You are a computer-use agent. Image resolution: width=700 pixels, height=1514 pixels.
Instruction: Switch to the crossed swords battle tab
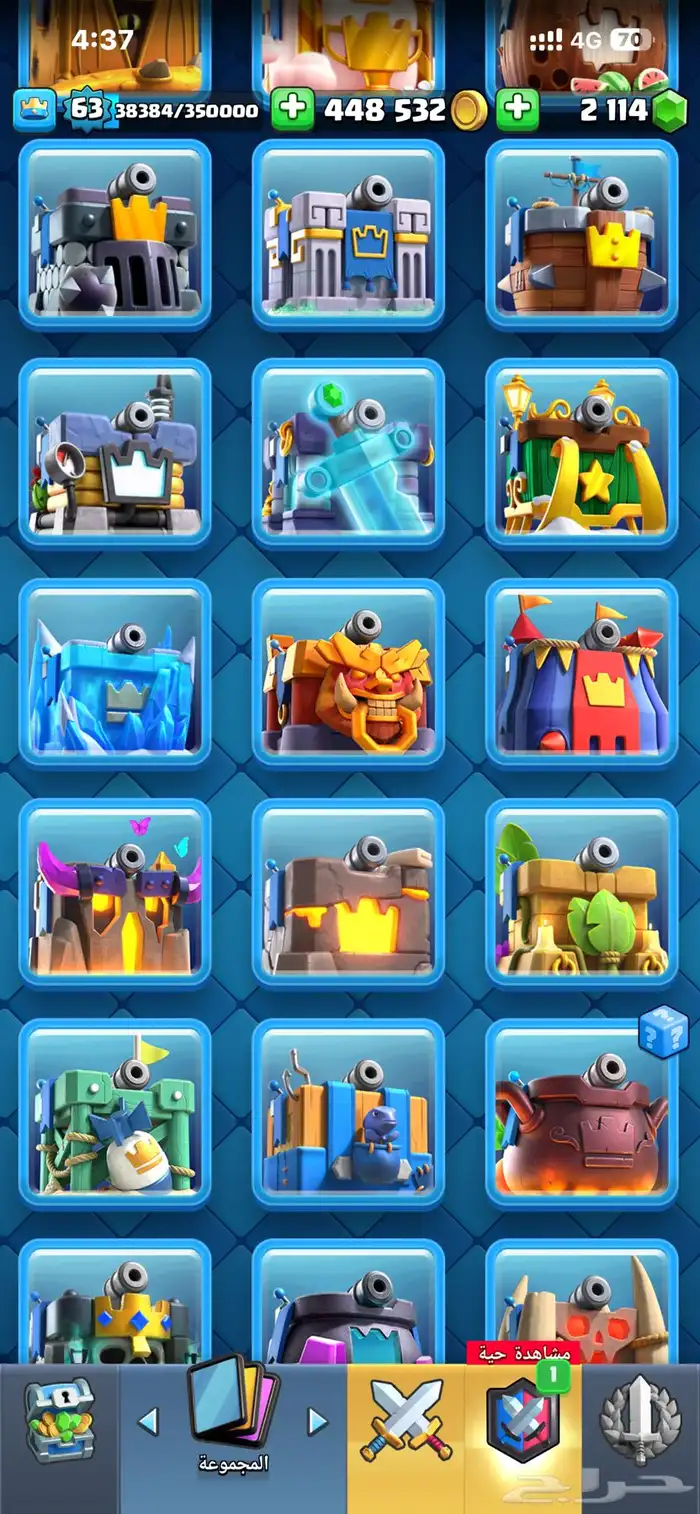pos(407,1420)
